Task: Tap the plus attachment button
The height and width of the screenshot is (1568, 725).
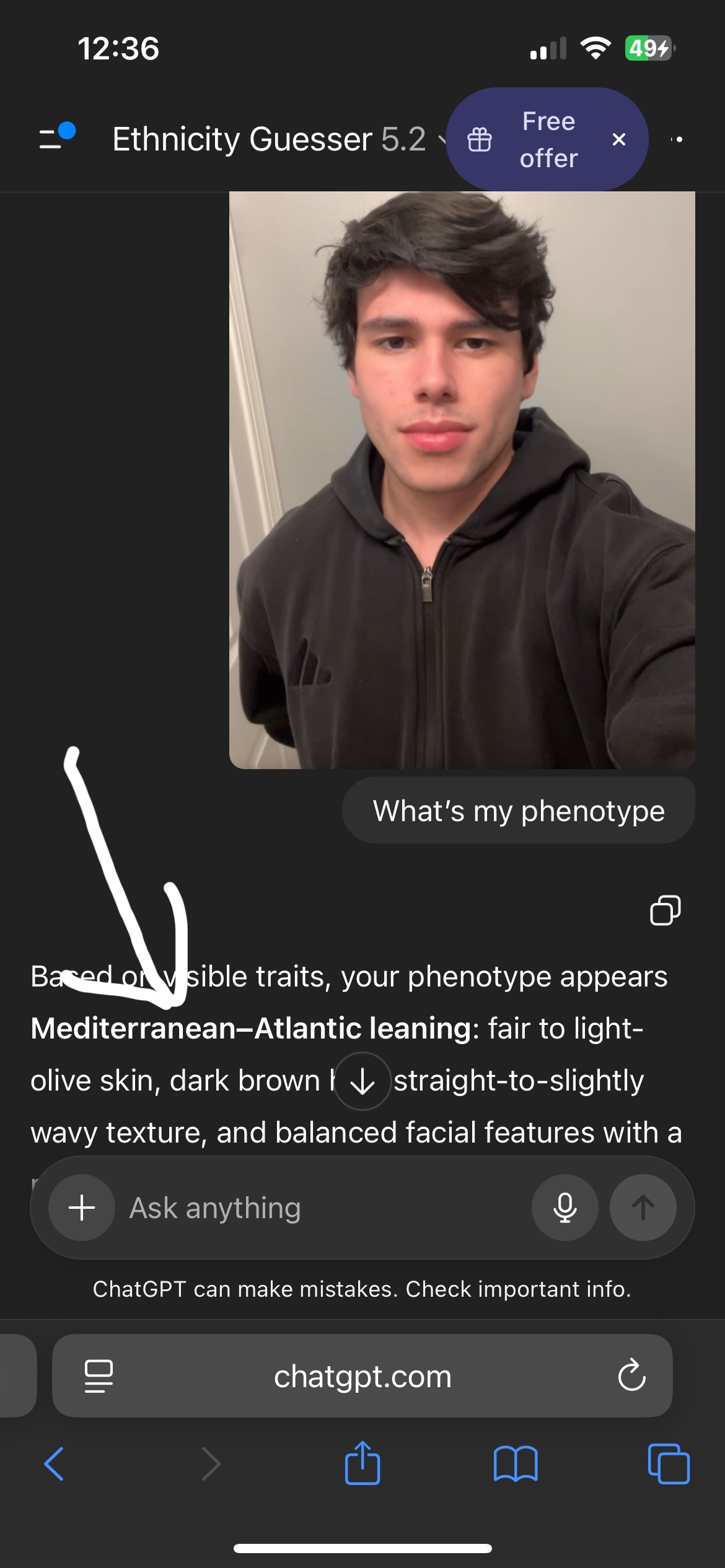Action: click(x=82, y=1208)
